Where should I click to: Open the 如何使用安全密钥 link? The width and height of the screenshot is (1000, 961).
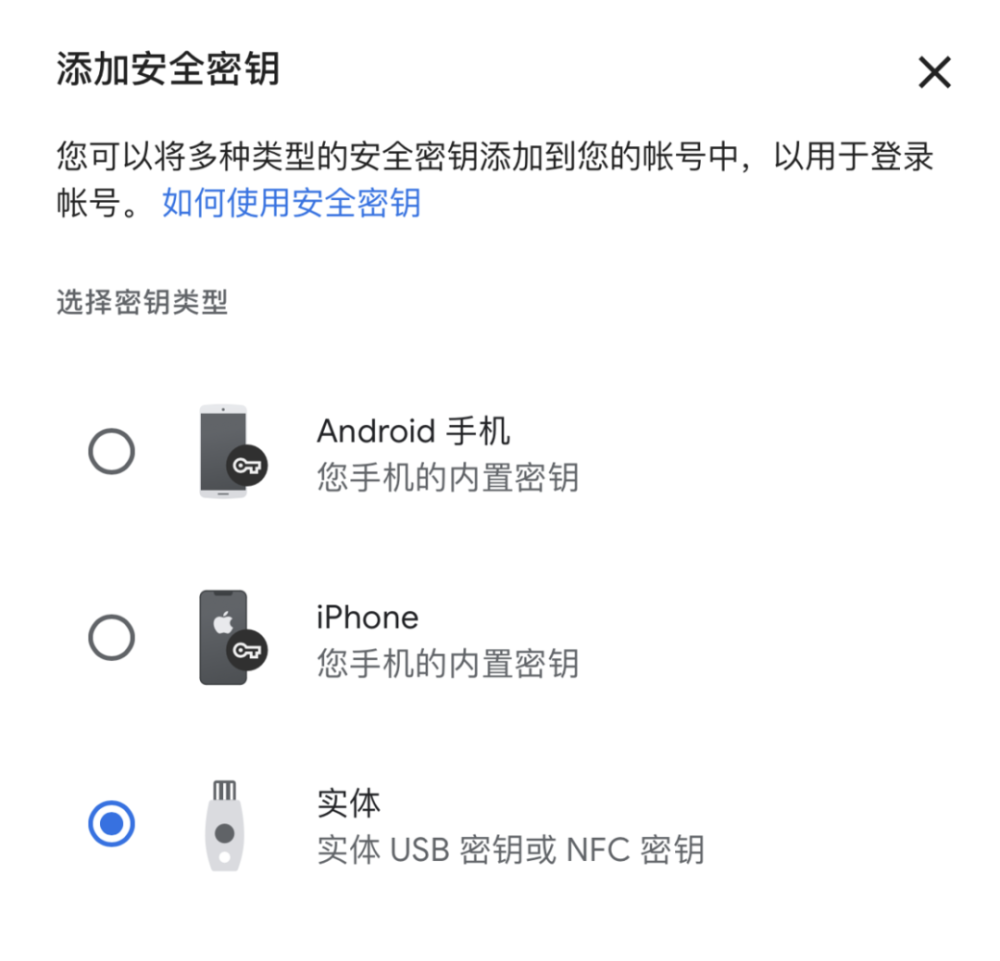[291, 203]
